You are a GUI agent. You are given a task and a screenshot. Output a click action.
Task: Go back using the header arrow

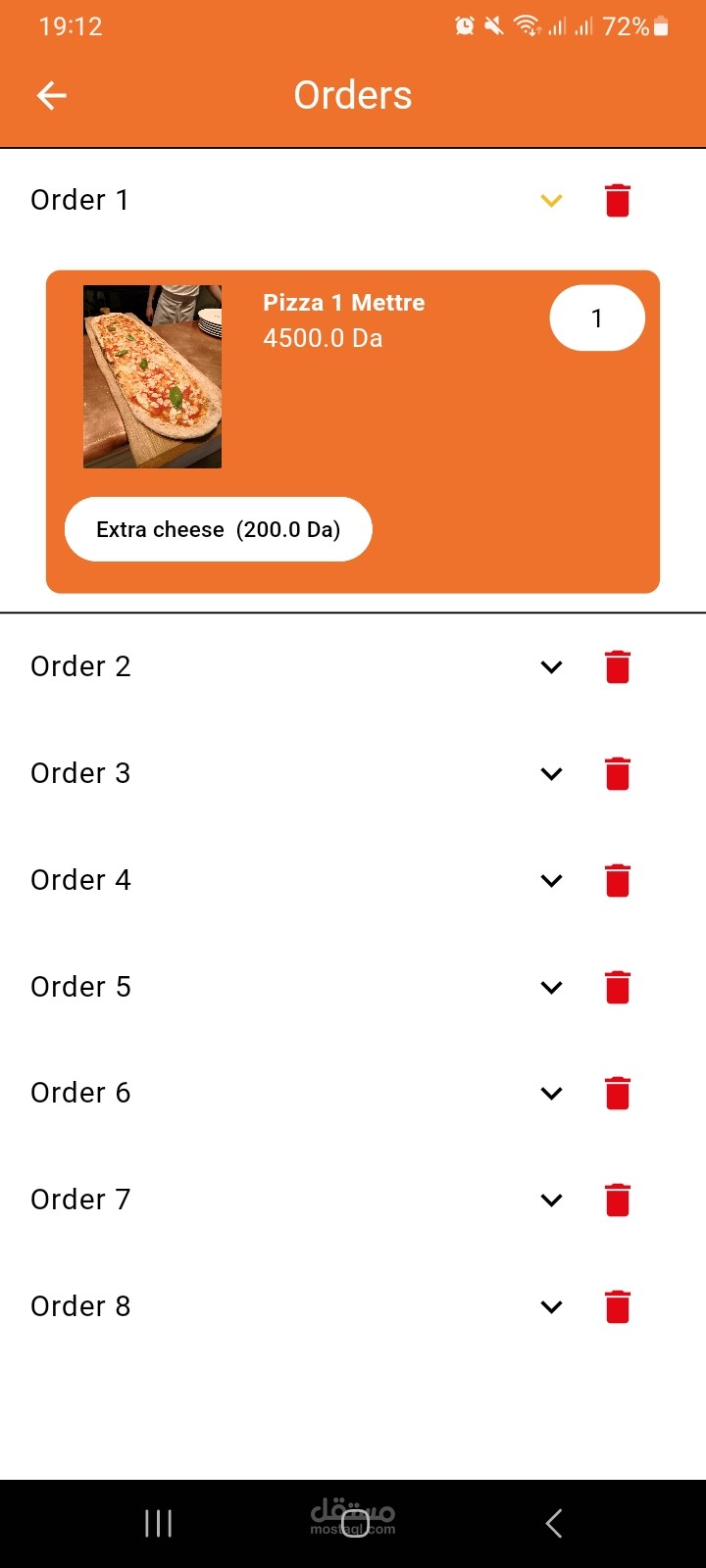coord(52,95)
